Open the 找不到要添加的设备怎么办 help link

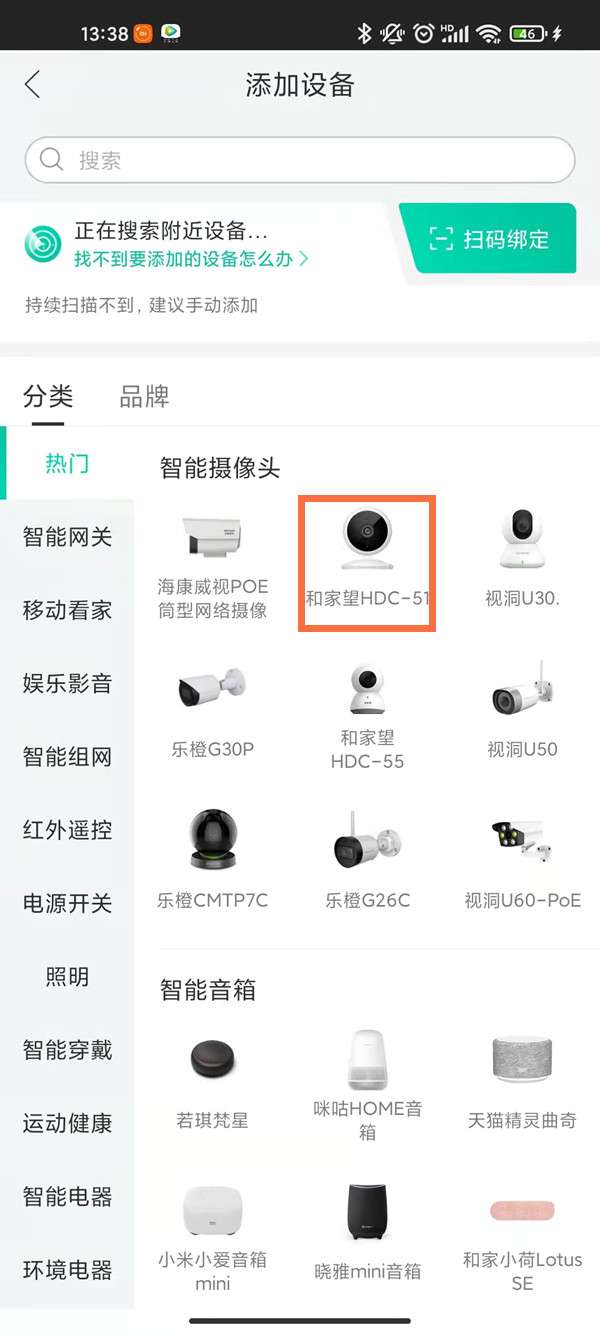point(190,259)
